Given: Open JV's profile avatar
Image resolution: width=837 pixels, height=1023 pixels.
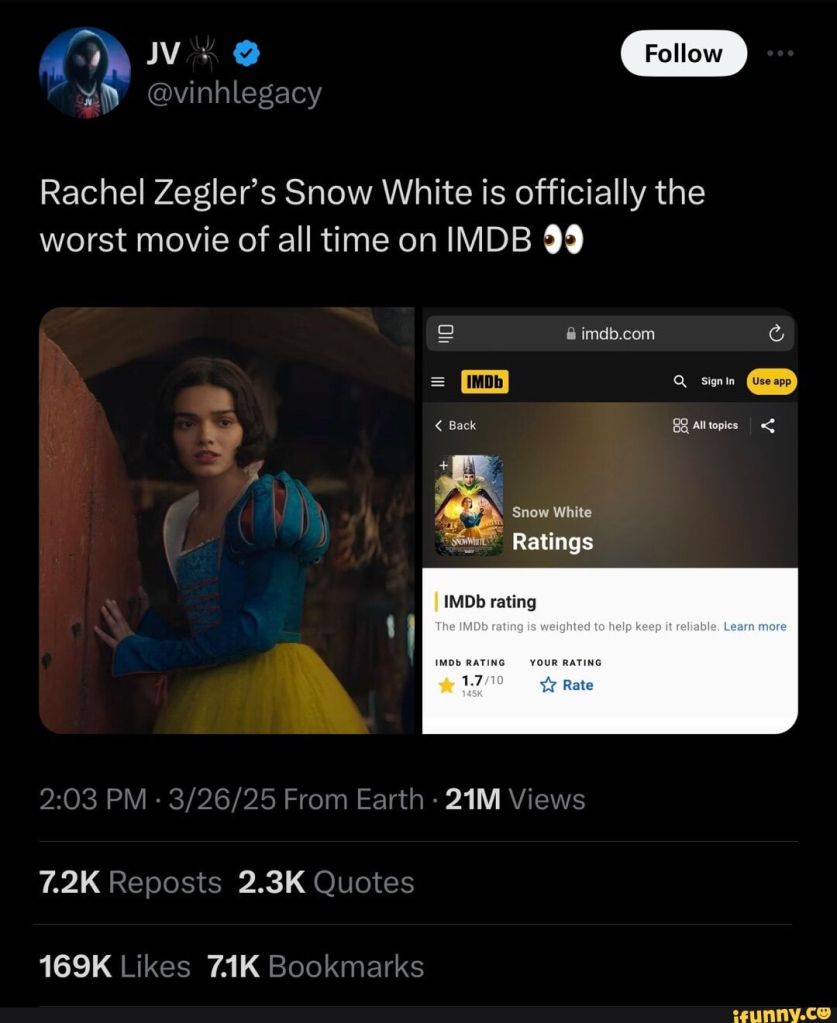Looking at the screenshot, I should pyautogui.click(x=84, y=72).
